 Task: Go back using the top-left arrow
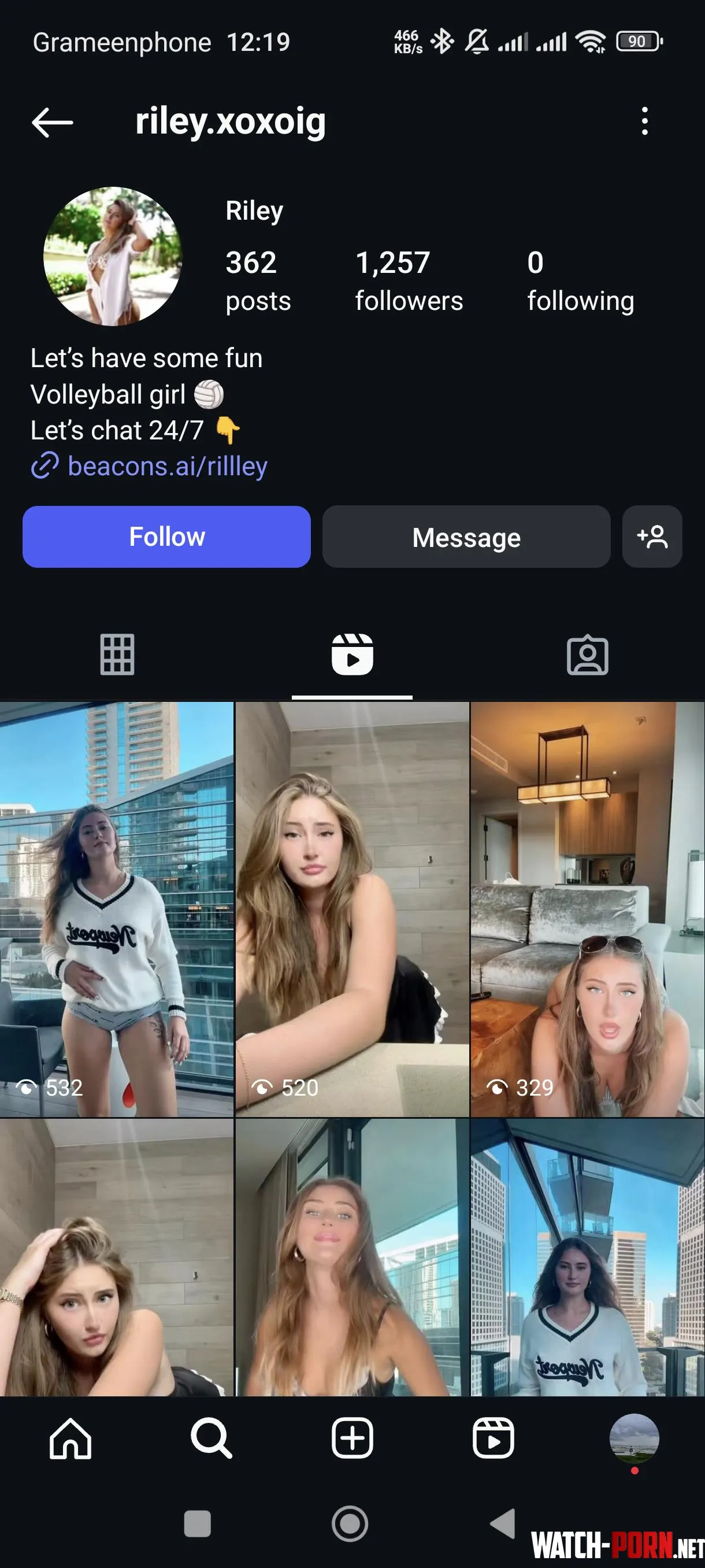pos(53,122)
